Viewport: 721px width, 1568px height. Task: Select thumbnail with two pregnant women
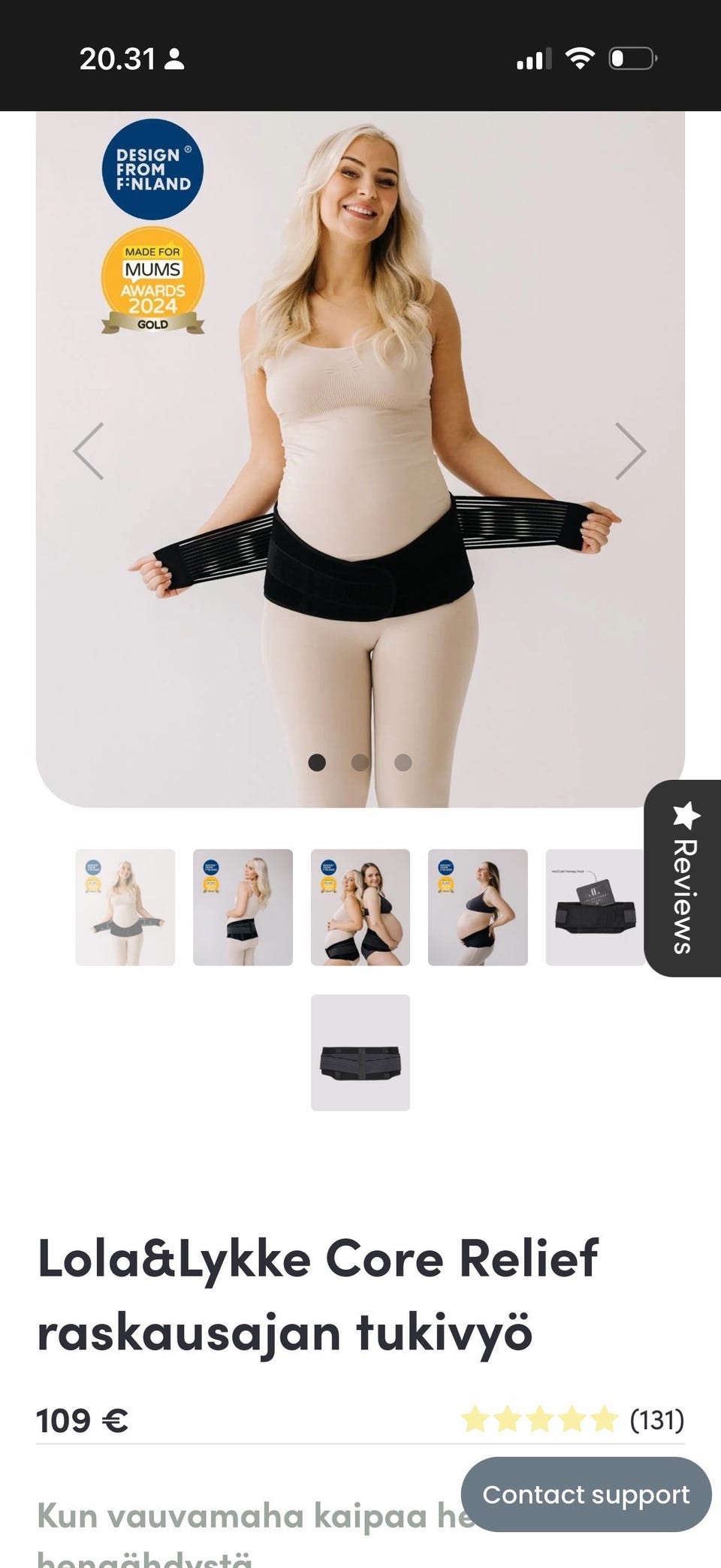coord(360,907)
